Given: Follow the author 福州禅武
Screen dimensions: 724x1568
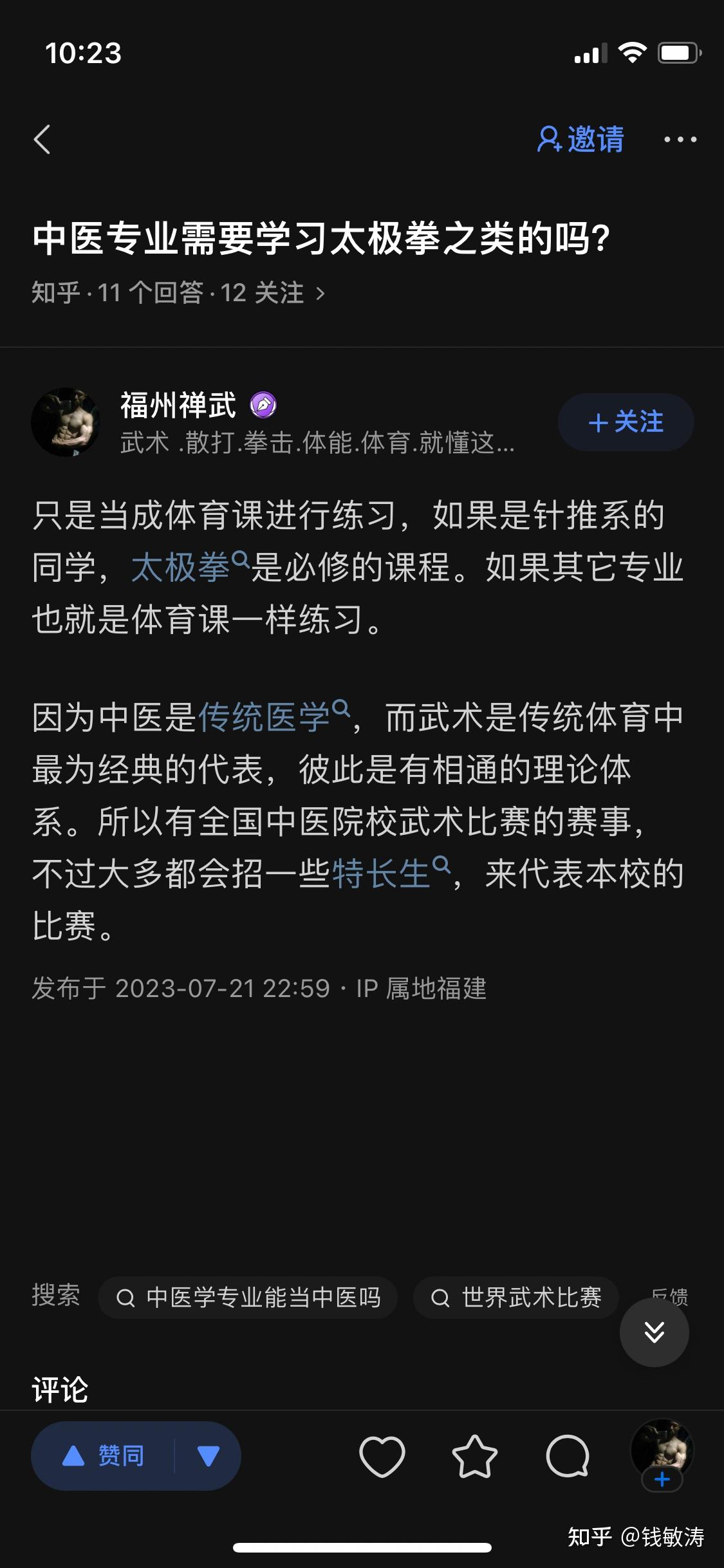Looking at the screenshot, I should [x=626, y=422].
